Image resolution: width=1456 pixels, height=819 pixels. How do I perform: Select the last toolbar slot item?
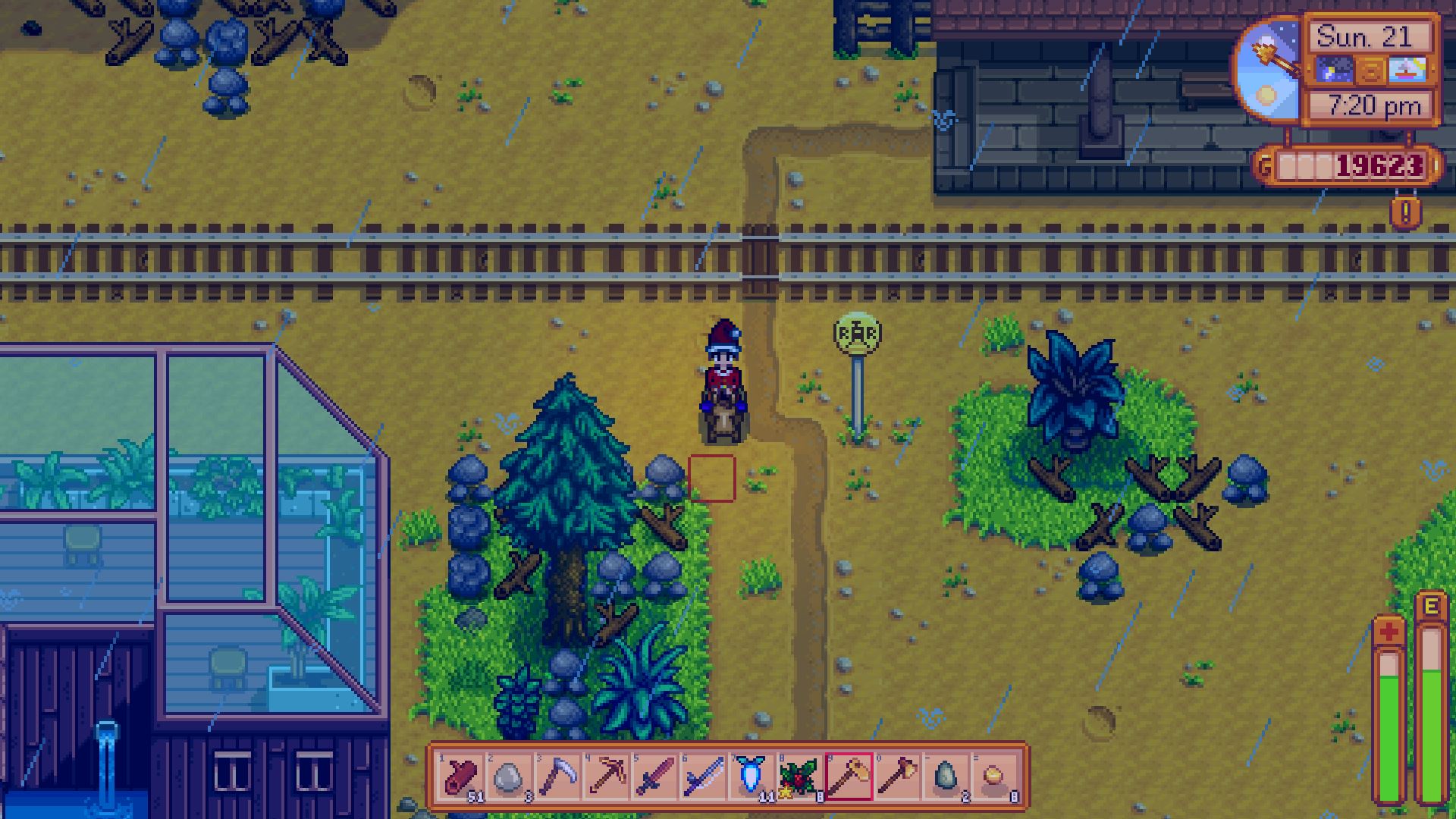tap(993, 777)
